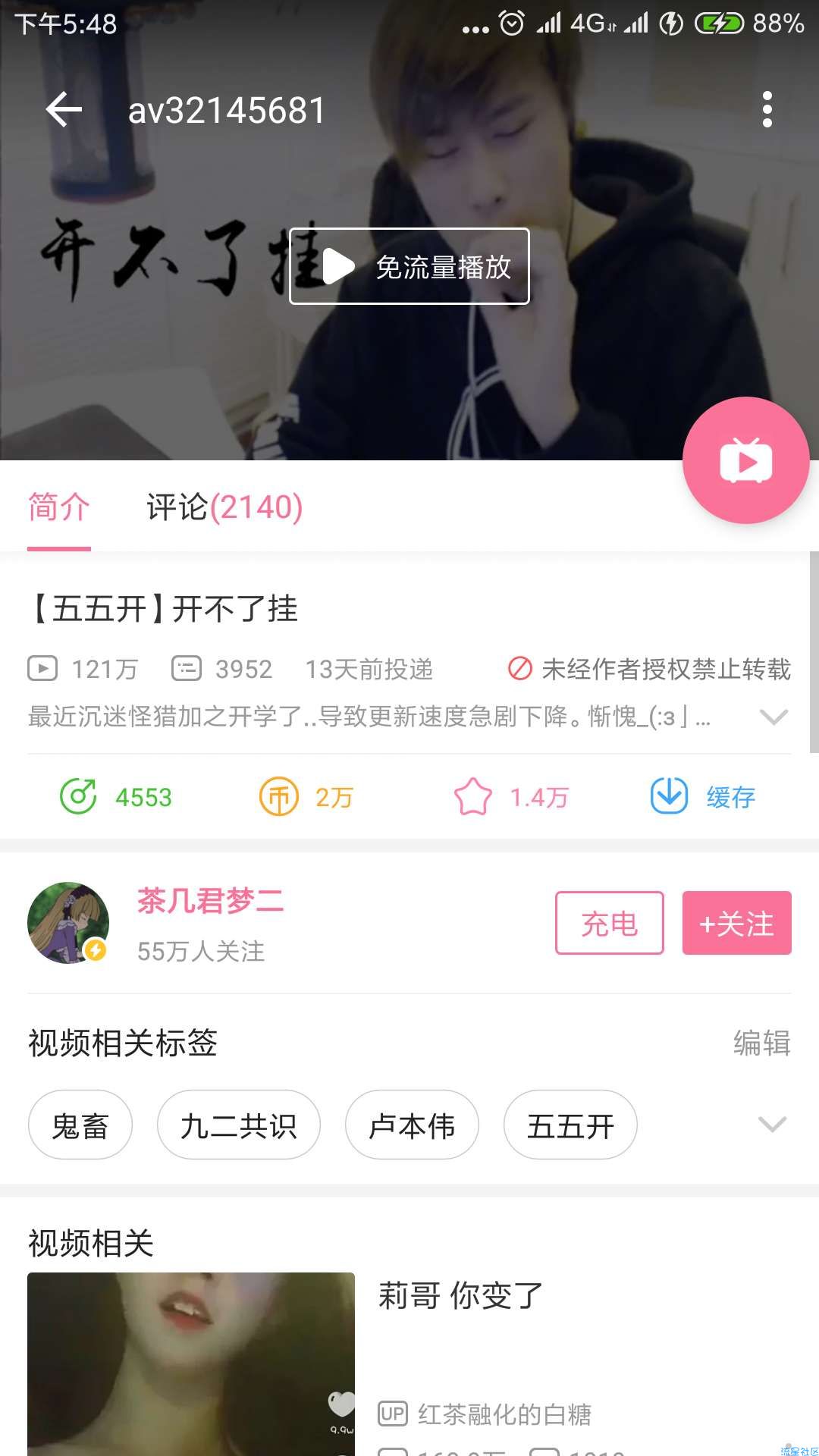Give coins to this video

coord(279,797)
